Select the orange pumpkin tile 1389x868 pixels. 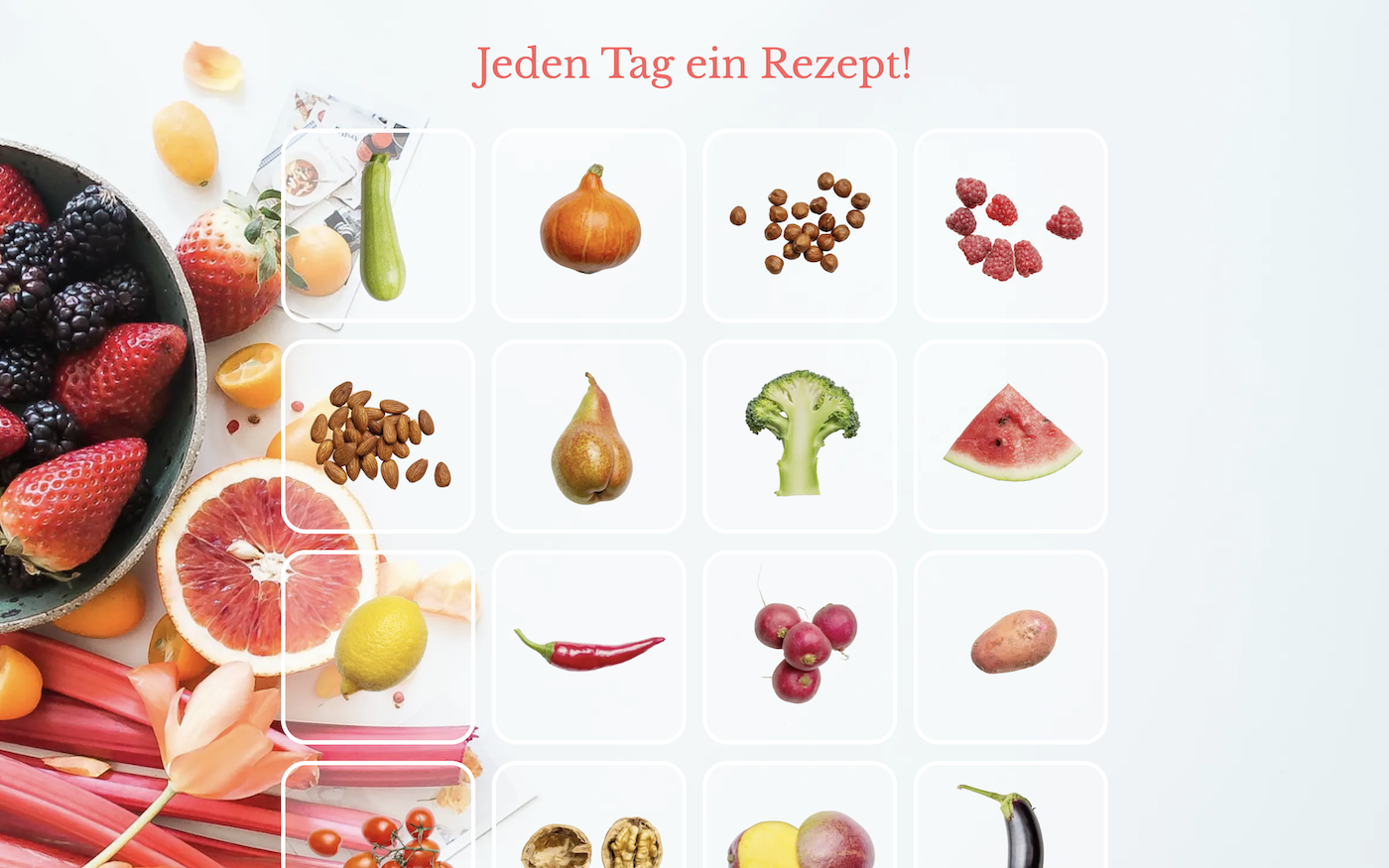589,226
